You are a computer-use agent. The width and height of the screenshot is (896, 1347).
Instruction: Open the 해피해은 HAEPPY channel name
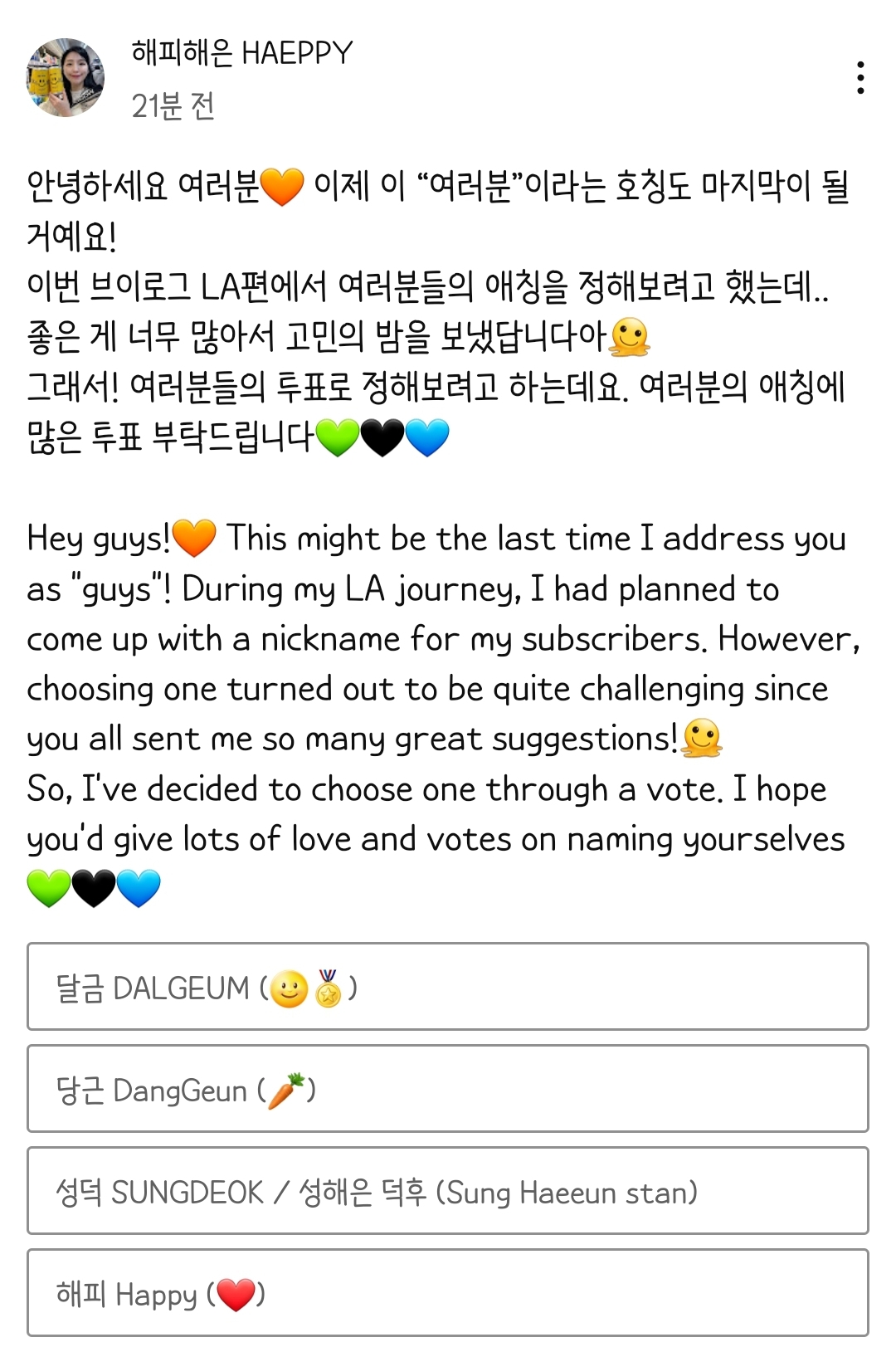(x=242, y=53)
